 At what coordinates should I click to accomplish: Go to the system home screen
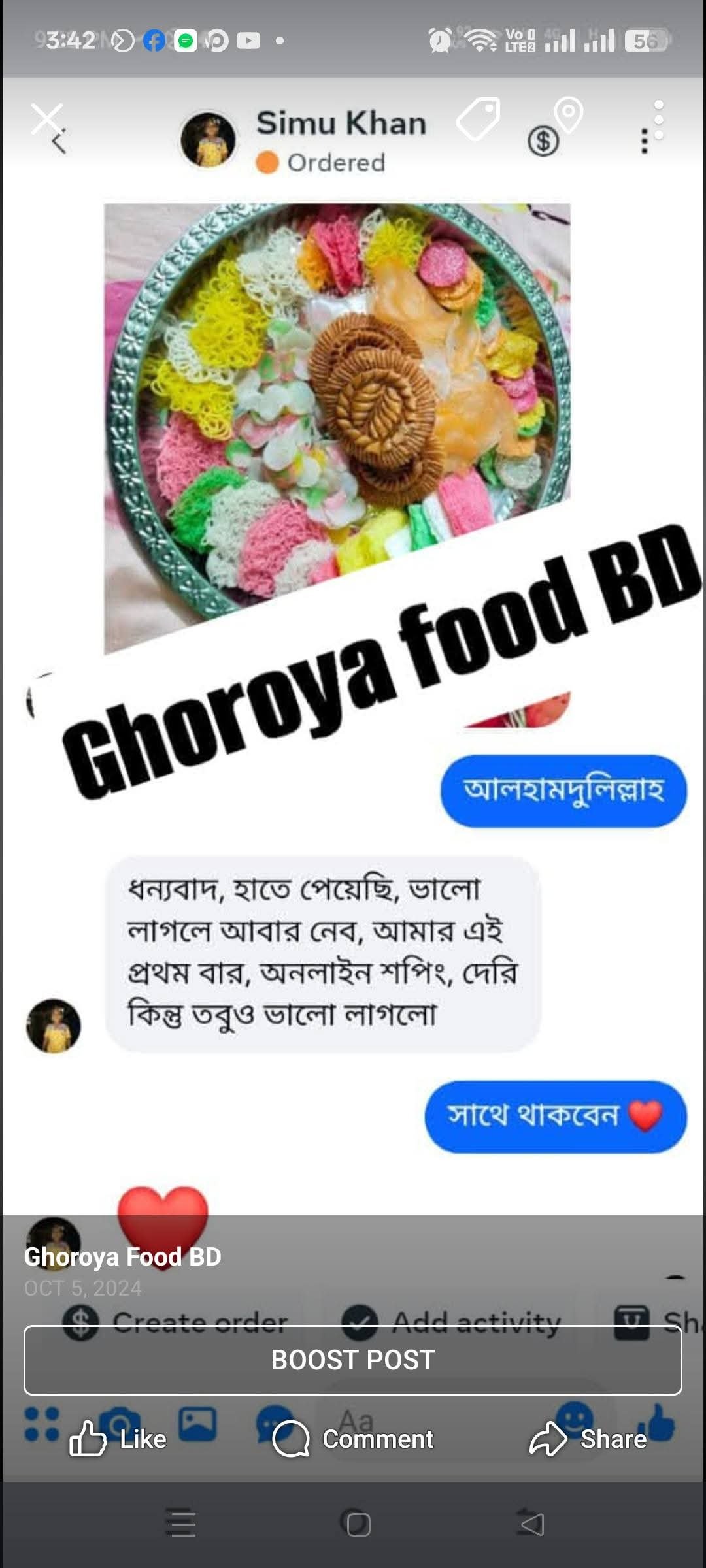(x=358, y=1524)
